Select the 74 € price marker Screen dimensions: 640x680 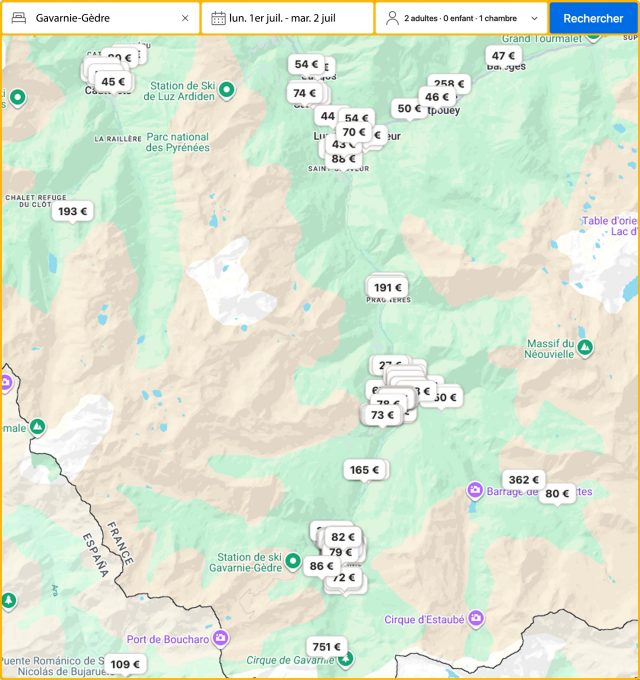click(x=303, y=93)
